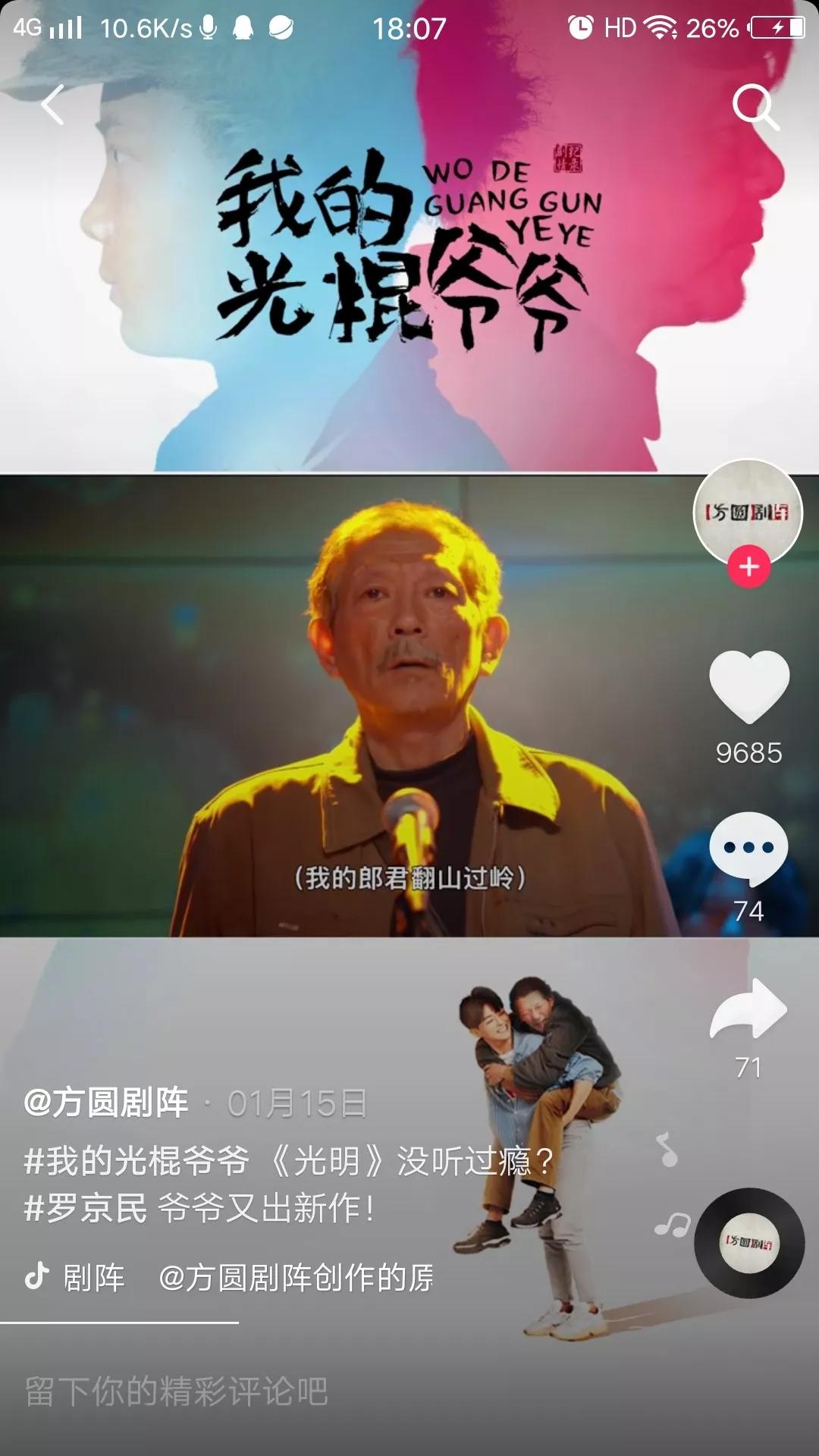Open the search magnifier icon

[756, 107]
